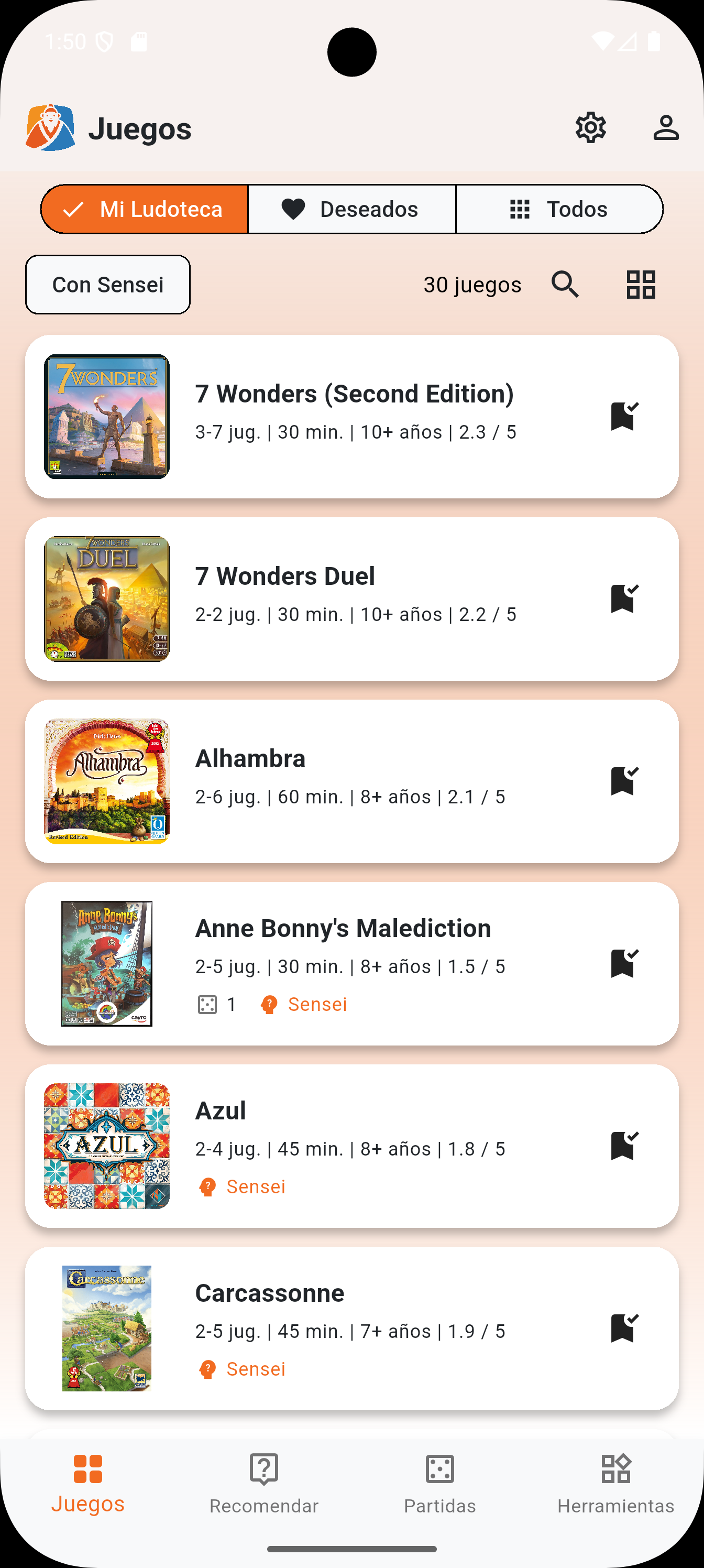The height and width of the screenshot is (1568, 704).
Task: Toggle the Con Sensei filter chip
Action: click(x=108, y=285)
